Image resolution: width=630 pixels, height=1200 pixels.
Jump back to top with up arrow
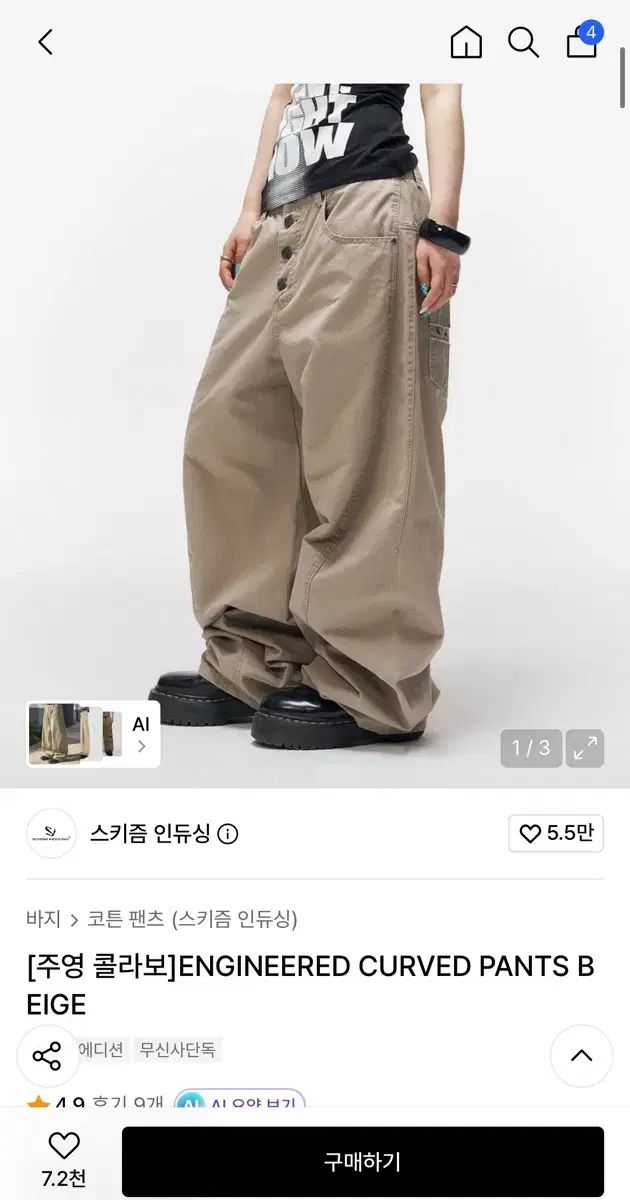point(581,1056)
